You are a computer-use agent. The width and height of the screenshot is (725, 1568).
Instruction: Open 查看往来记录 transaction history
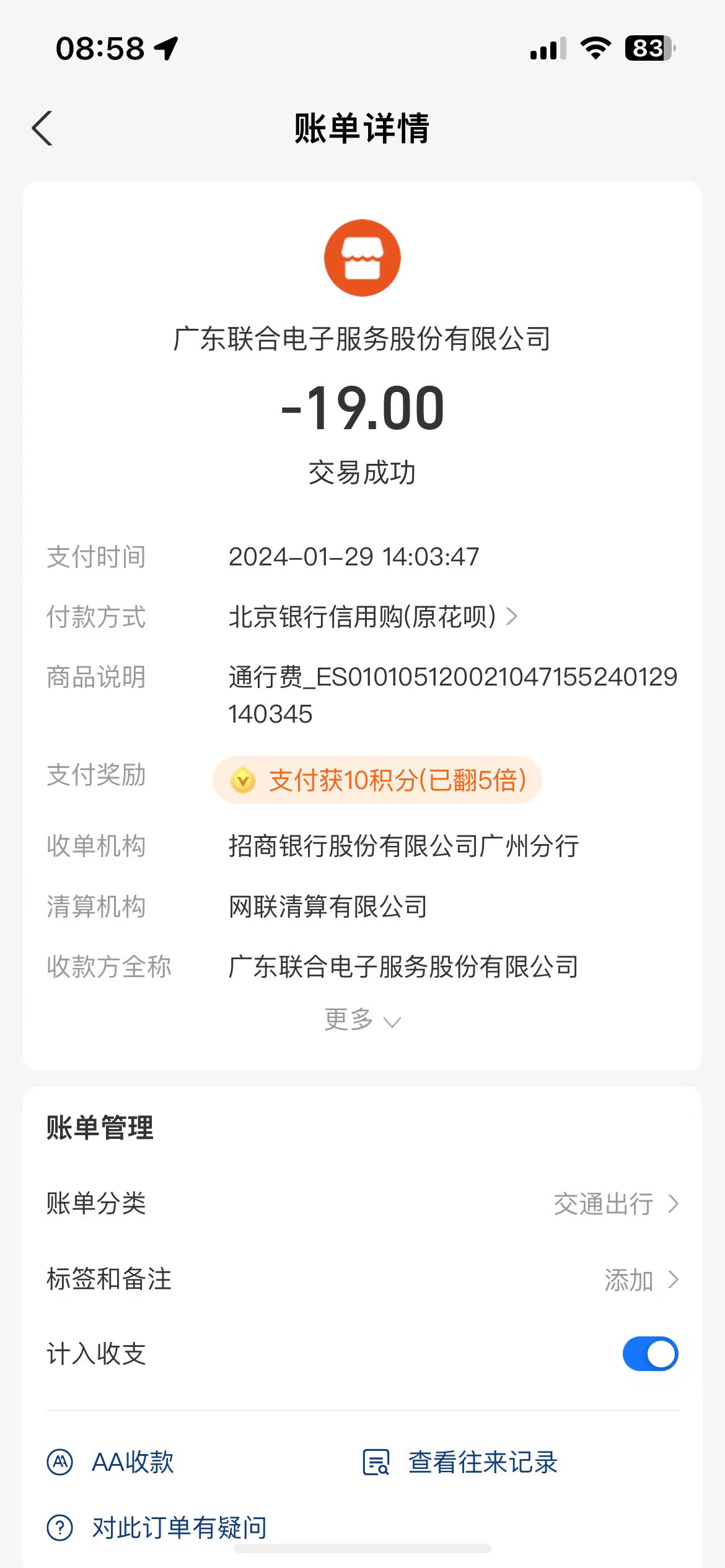click(x=460, y=1462)
